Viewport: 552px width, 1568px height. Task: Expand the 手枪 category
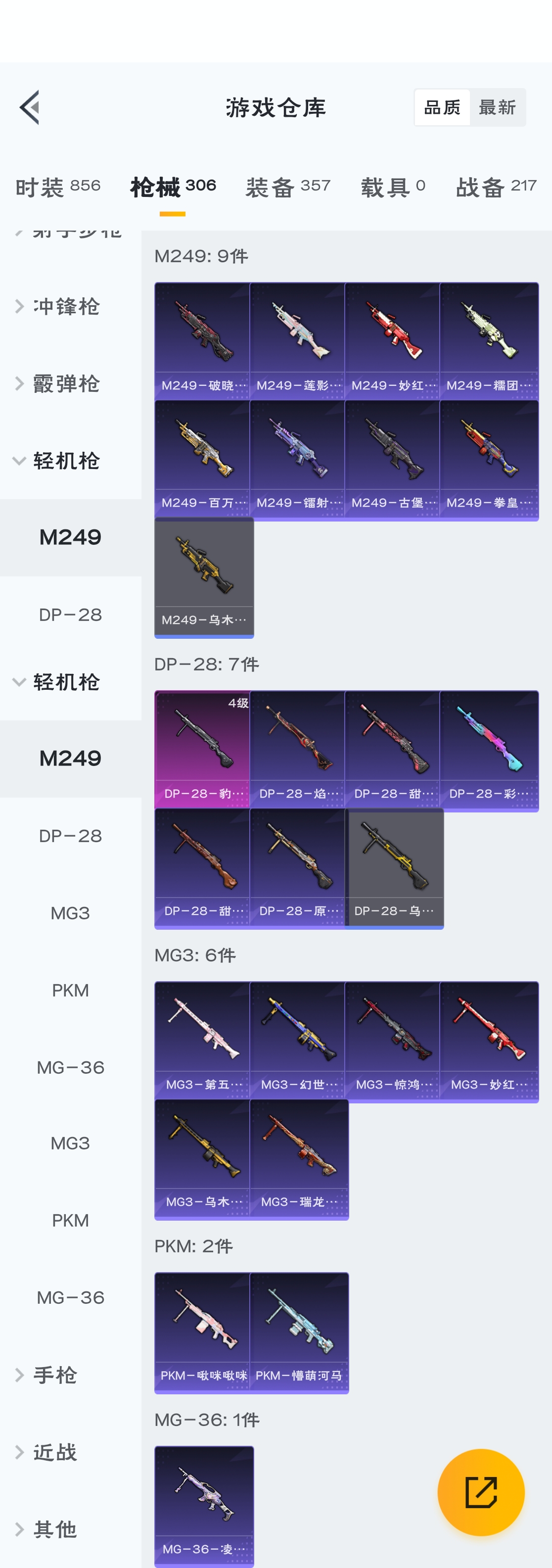point(55,1375)
